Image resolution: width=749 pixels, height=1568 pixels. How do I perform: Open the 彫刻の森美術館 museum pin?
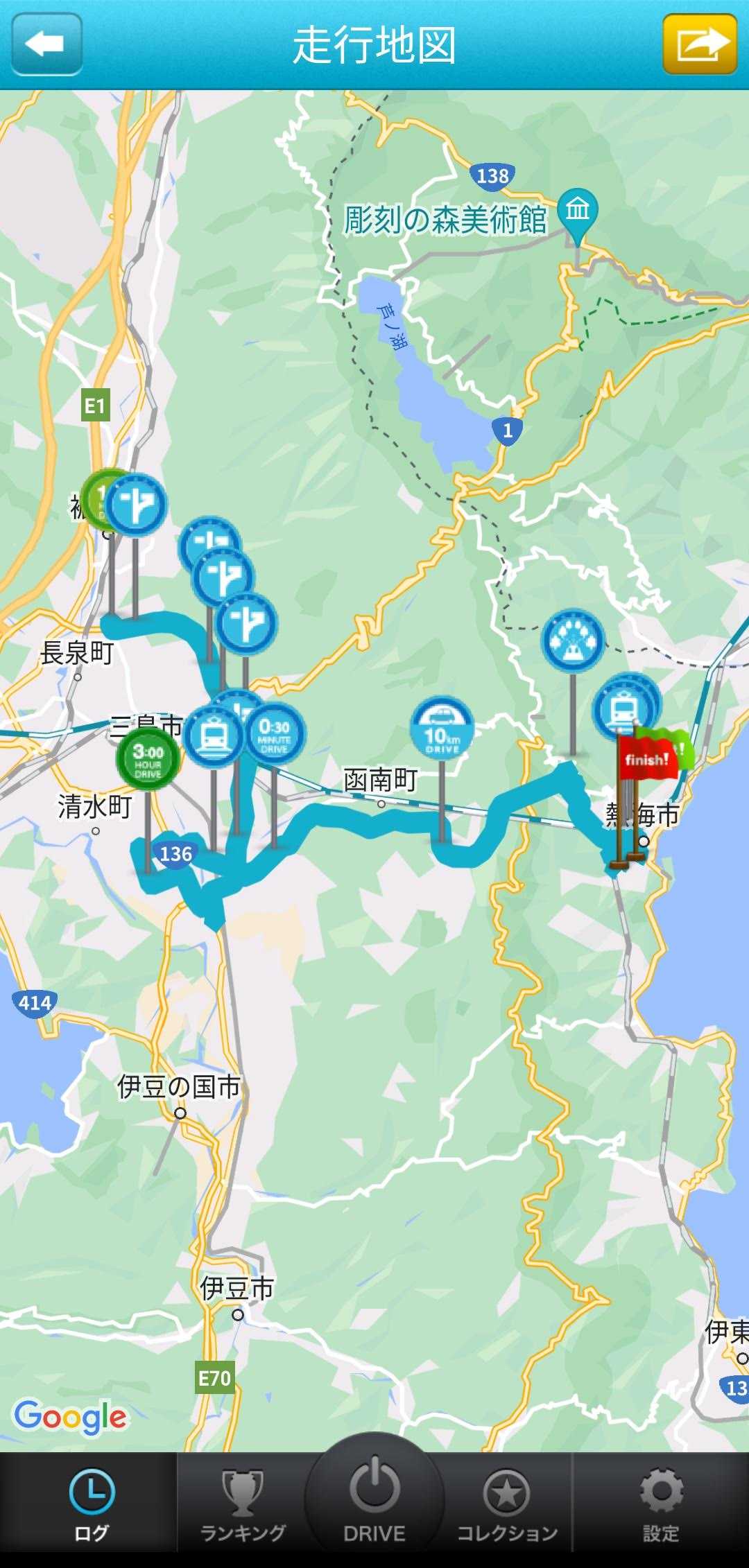click(x=577, y=210)
